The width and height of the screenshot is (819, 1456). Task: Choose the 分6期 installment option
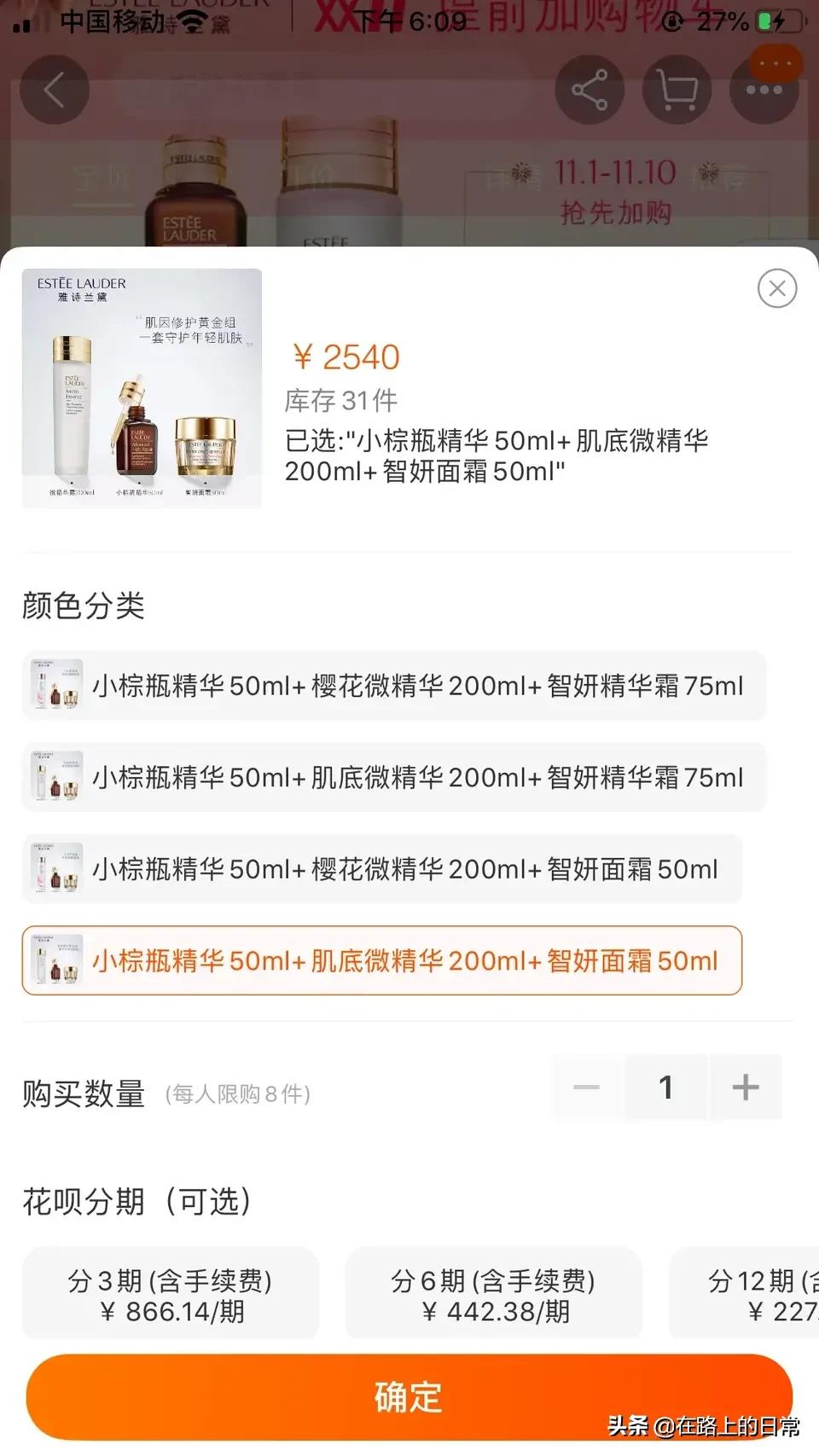tap(493, 1293)
